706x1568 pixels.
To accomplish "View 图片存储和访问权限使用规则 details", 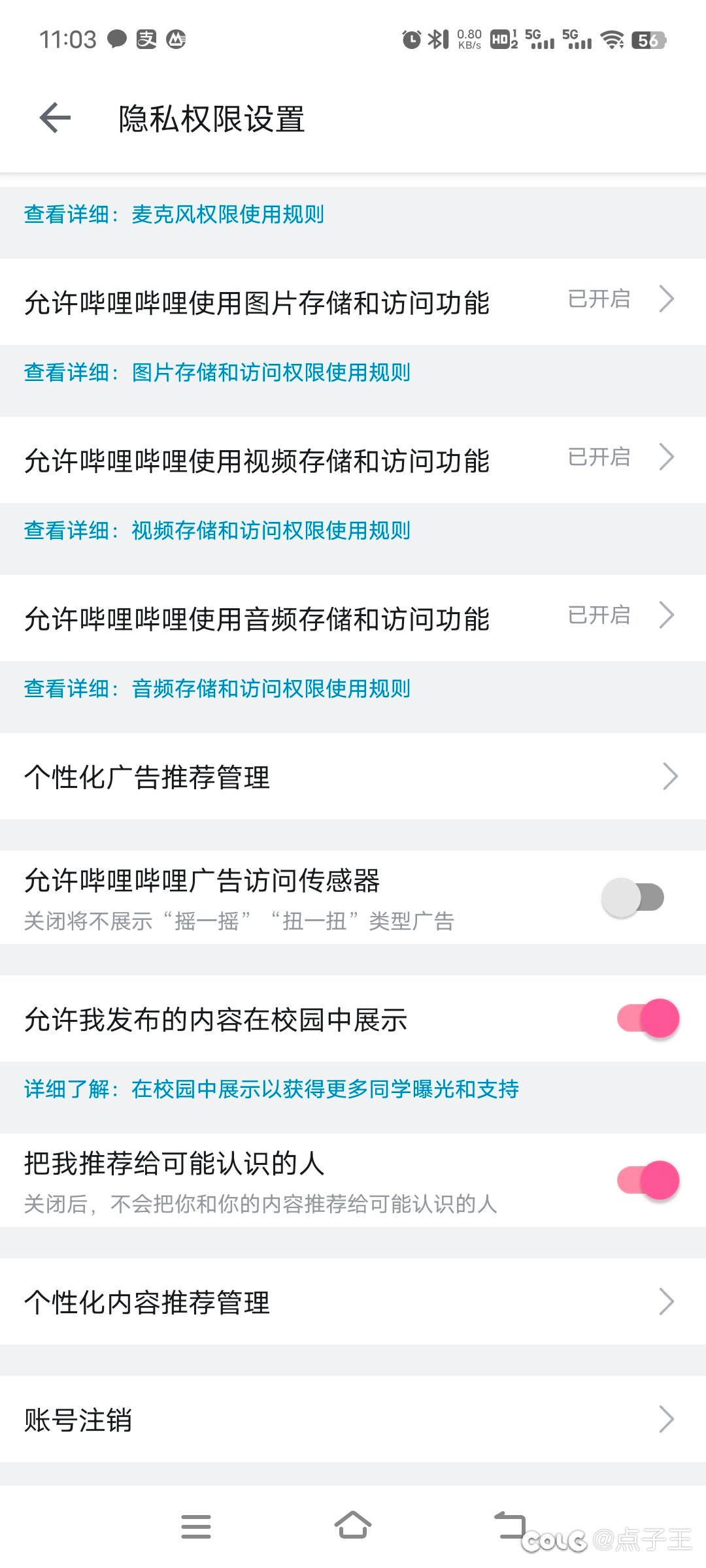I will coord(271,372).
